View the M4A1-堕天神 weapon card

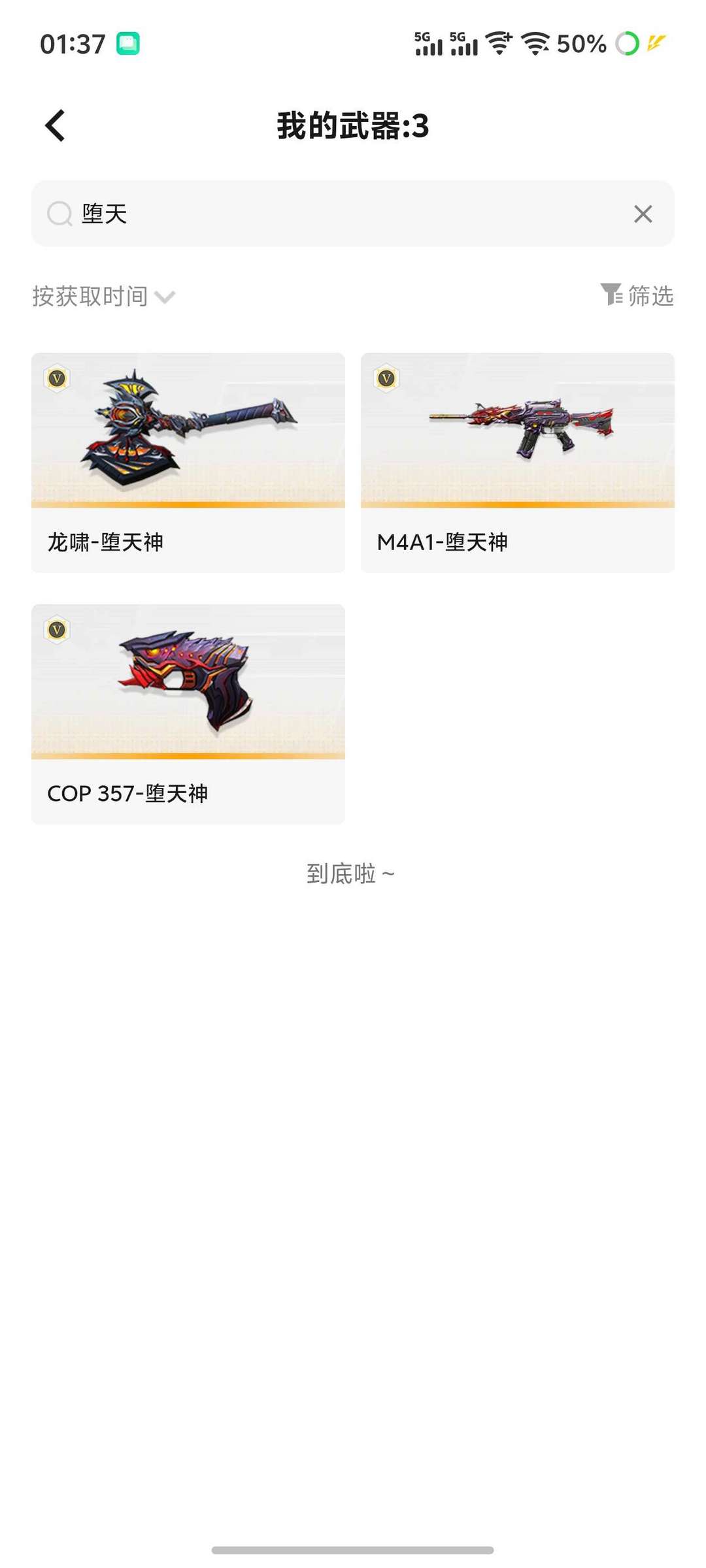[x=517, y=463]
